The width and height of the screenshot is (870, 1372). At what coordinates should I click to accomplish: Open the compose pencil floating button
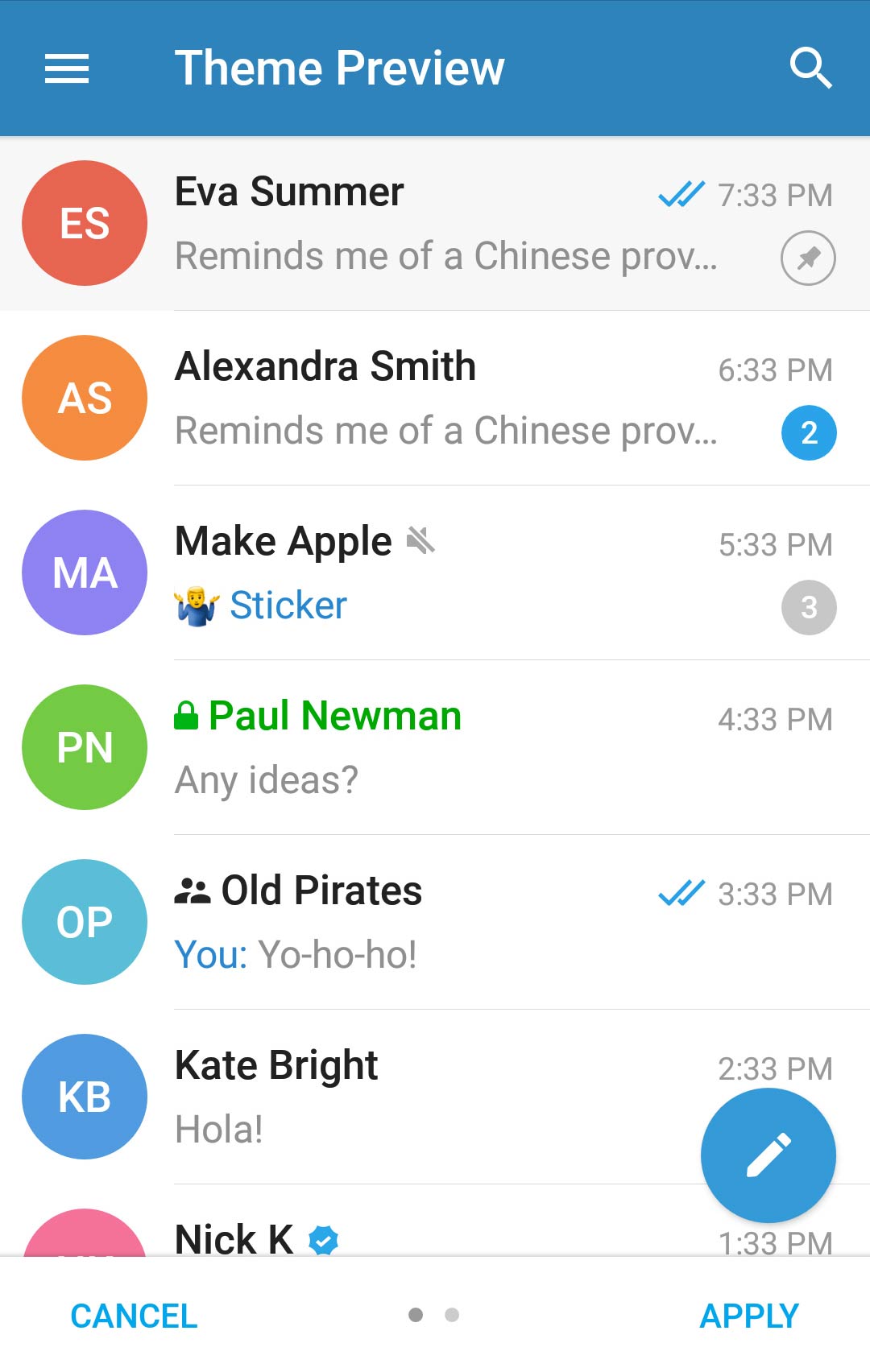[768, 1155]
